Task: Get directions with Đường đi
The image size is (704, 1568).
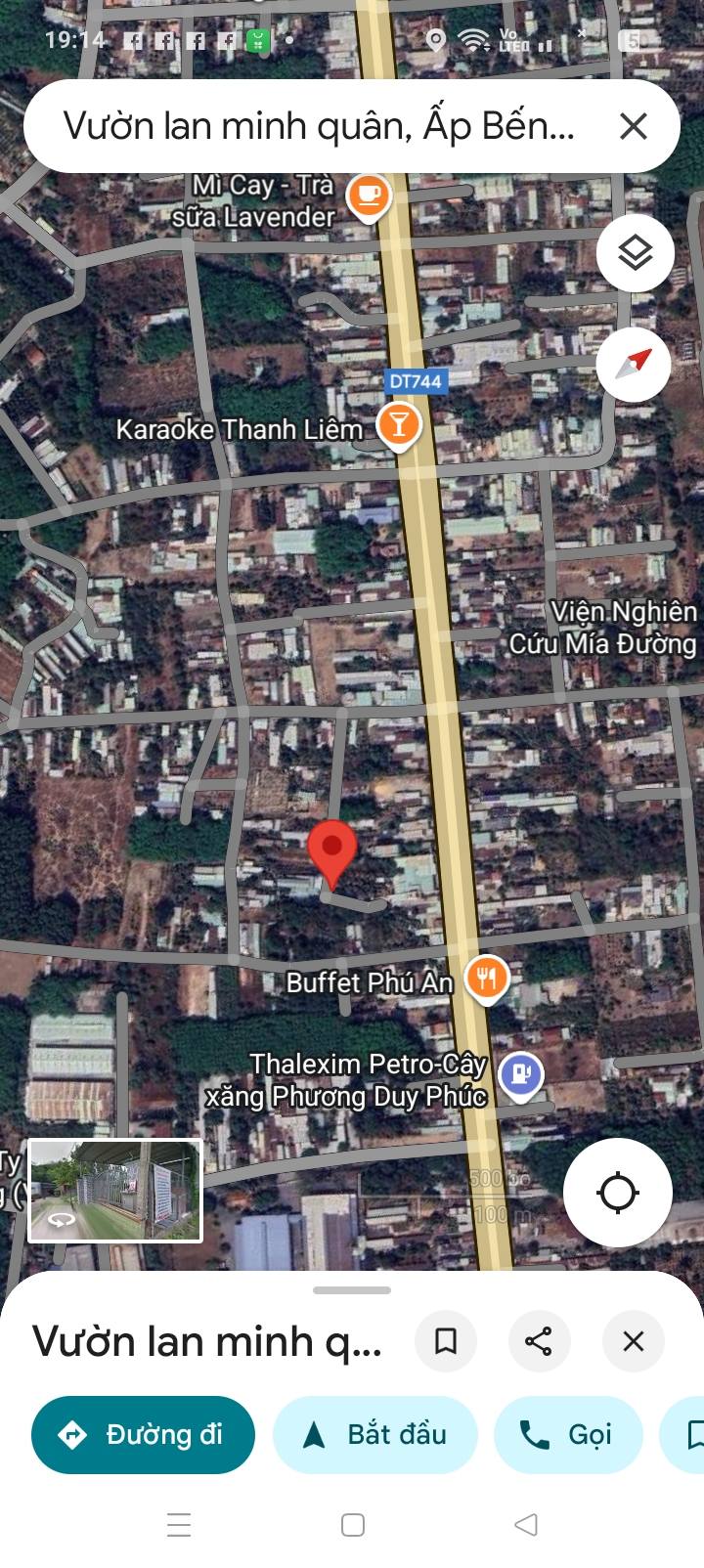Action: pos(143,1434)
